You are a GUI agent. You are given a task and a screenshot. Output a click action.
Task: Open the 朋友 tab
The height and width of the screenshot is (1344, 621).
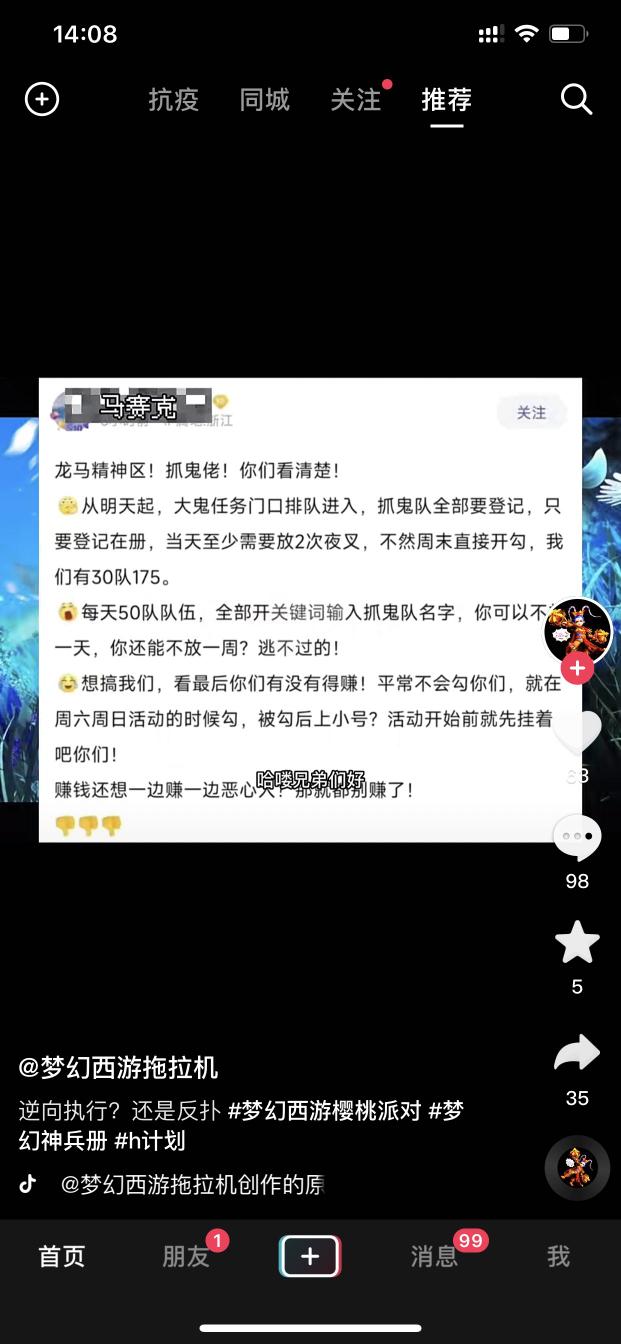186,1257
